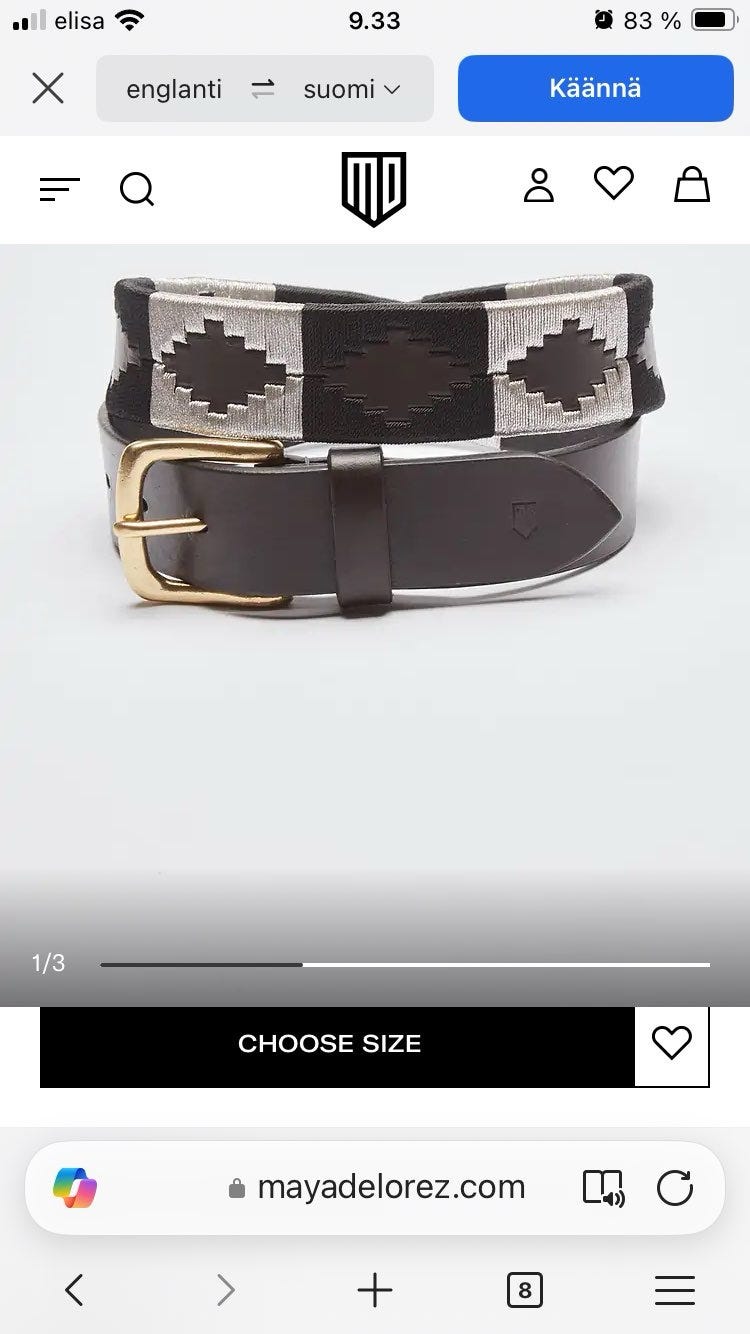Viewport: 750px width, 1334px height.
Task: Open a new tab with plus button
Action: point(375,1290)
